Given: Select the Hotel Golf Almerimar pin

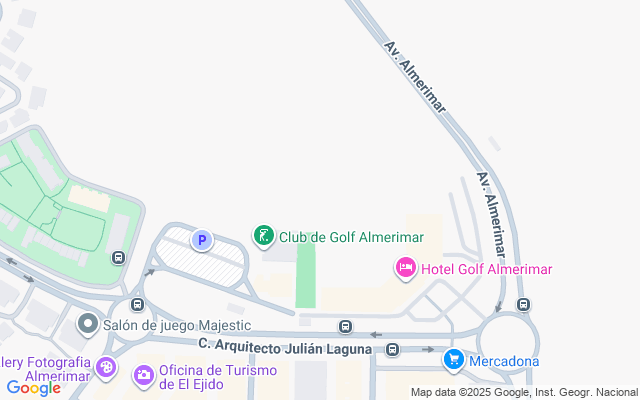Looking at the screenshot, I should (x=405, y=268).
